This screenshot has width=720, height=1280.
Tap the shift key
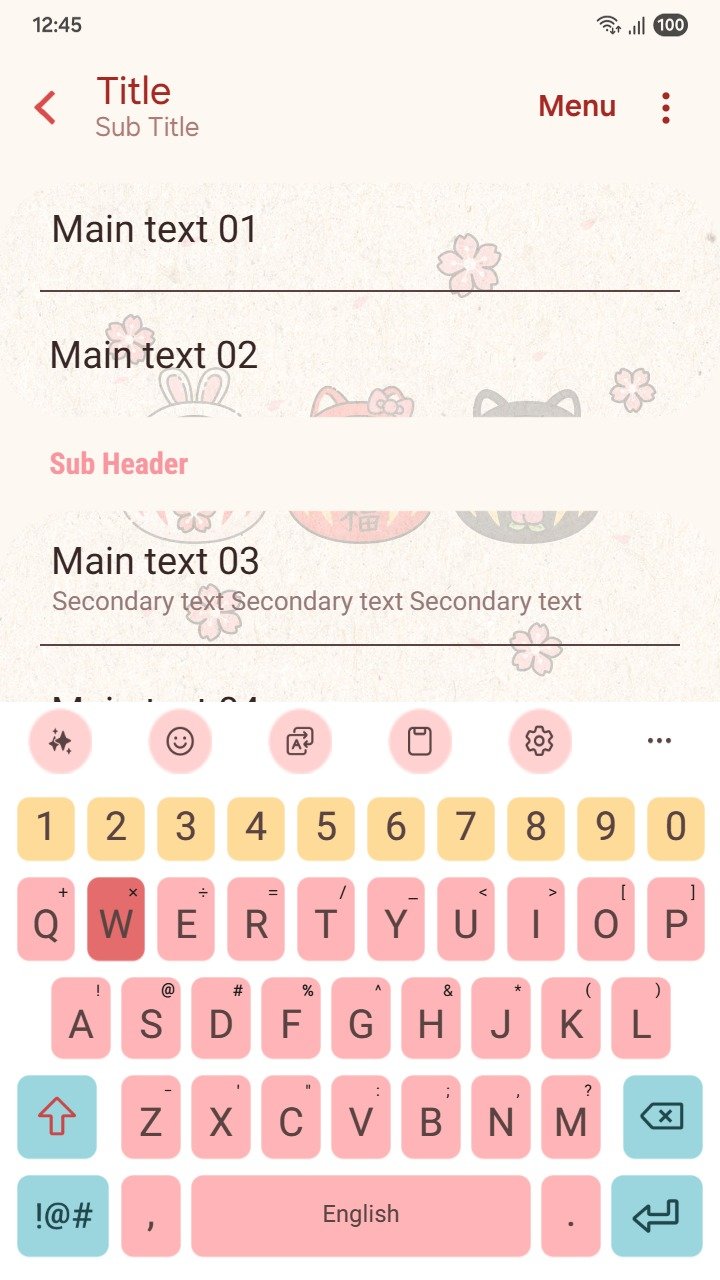click(x=57, y=1117)
